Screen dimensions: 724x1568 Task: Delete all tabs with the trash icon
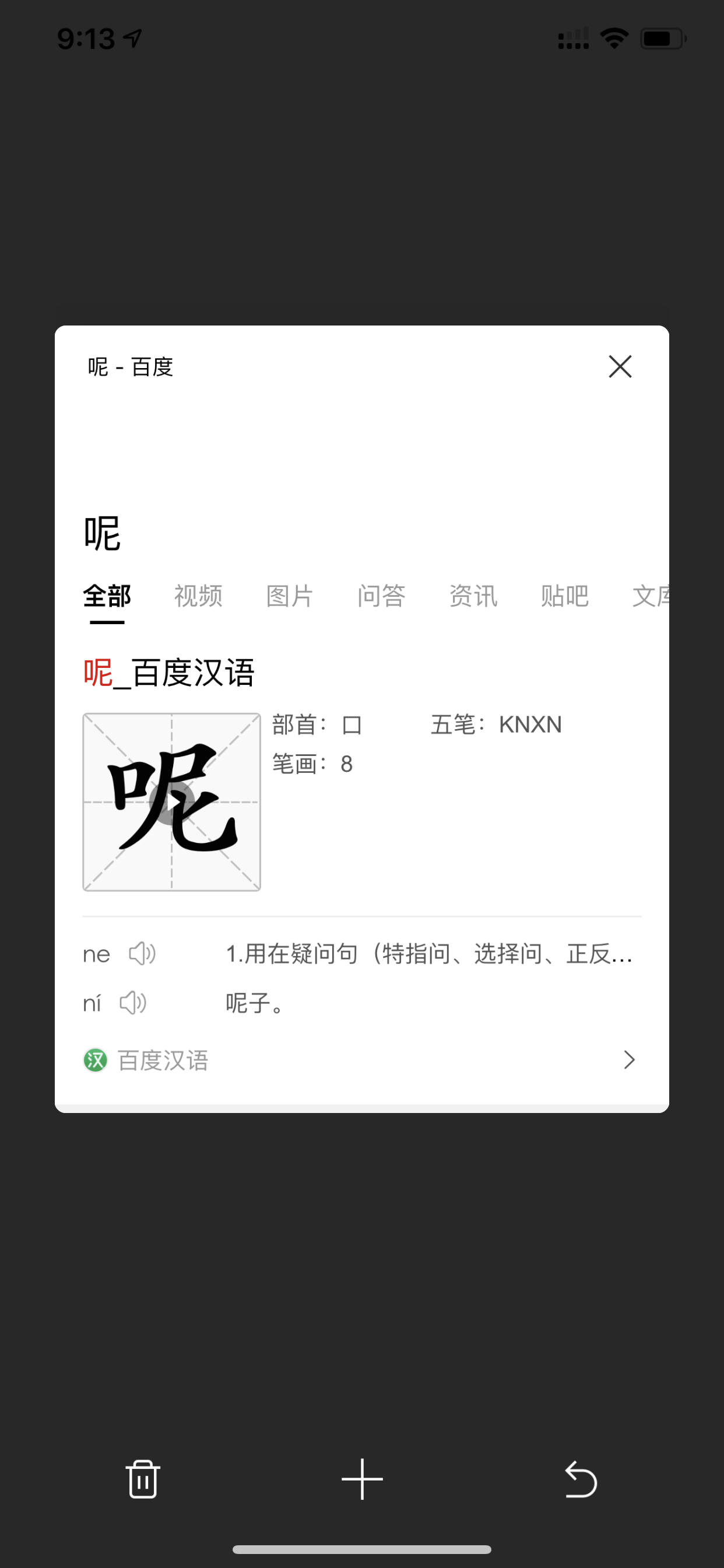(143, 1479)
